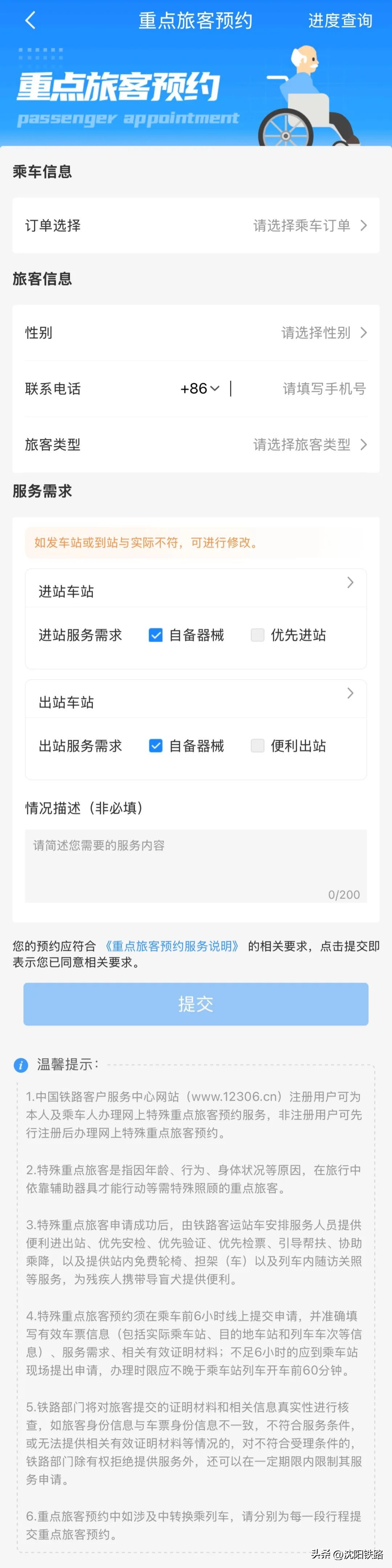Check the 便利出站 option

[257, 746]
